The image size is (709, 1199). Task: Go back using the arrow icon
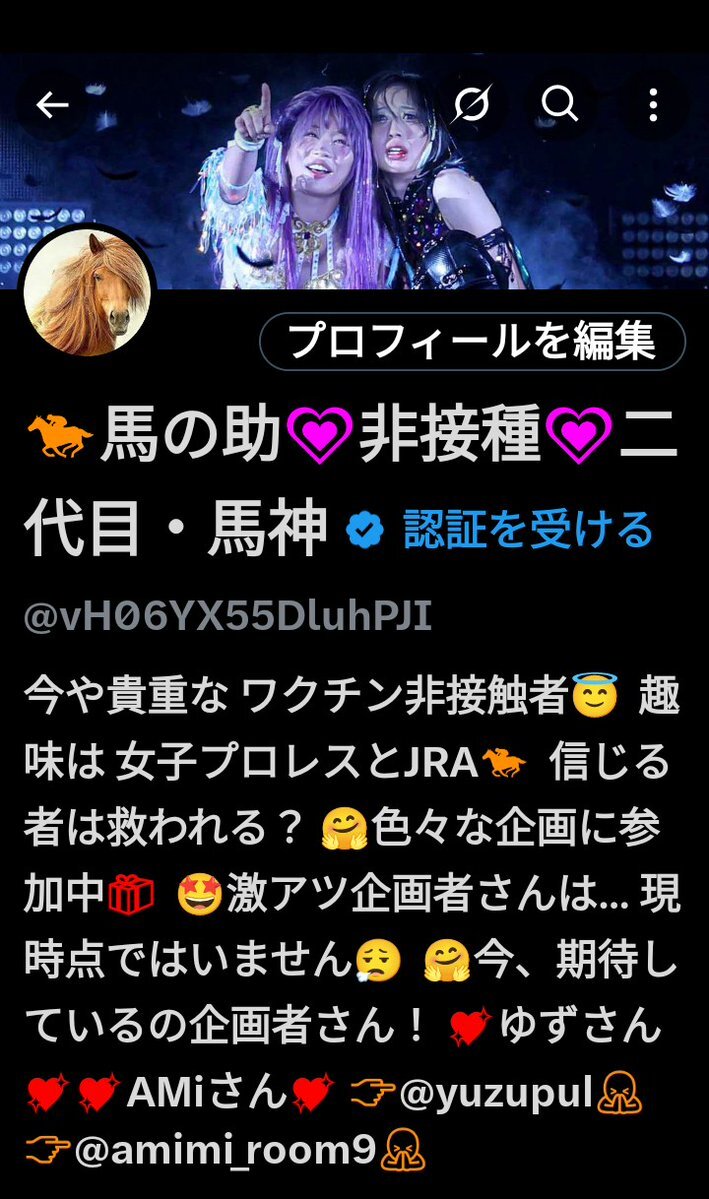(52, 104)
